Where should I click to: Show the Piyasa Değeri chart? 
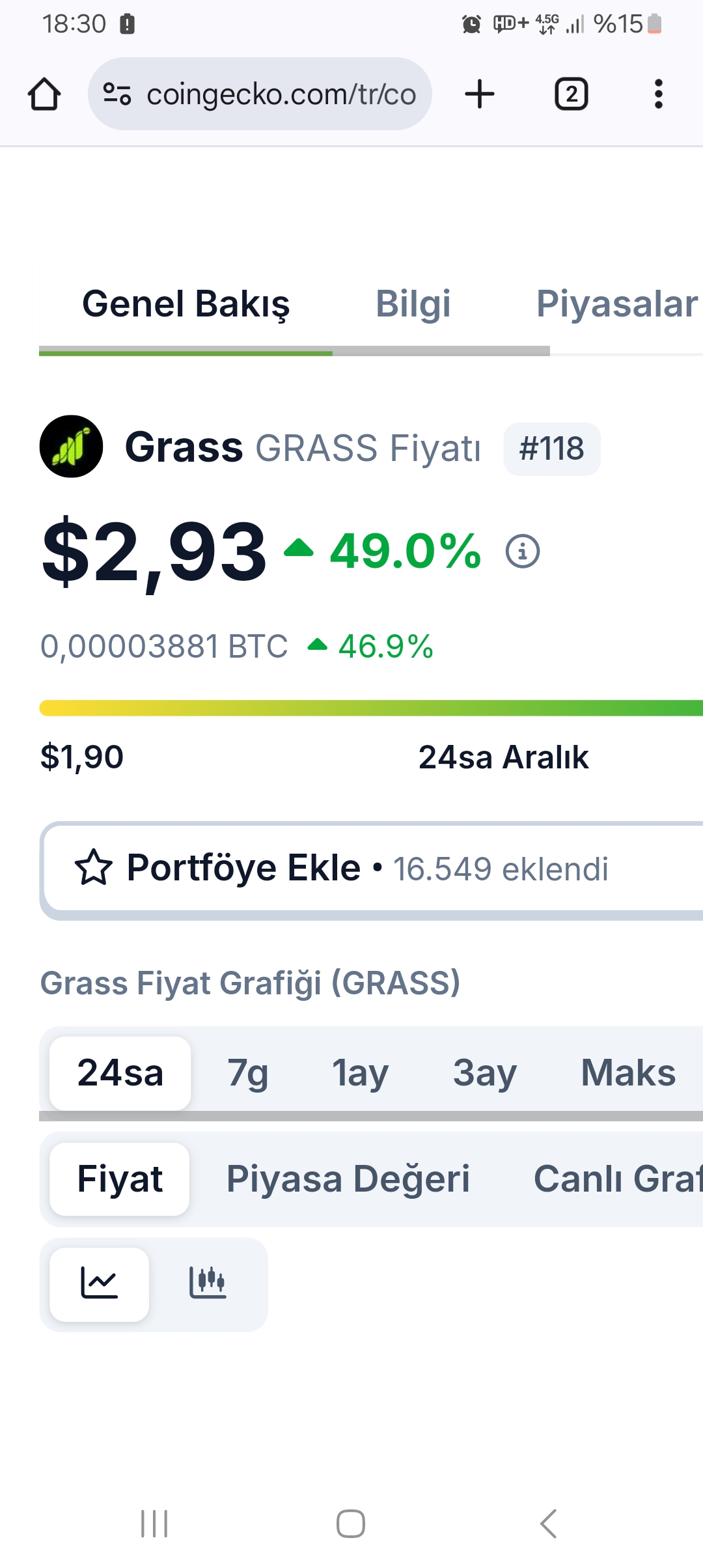coord(348,1179)
